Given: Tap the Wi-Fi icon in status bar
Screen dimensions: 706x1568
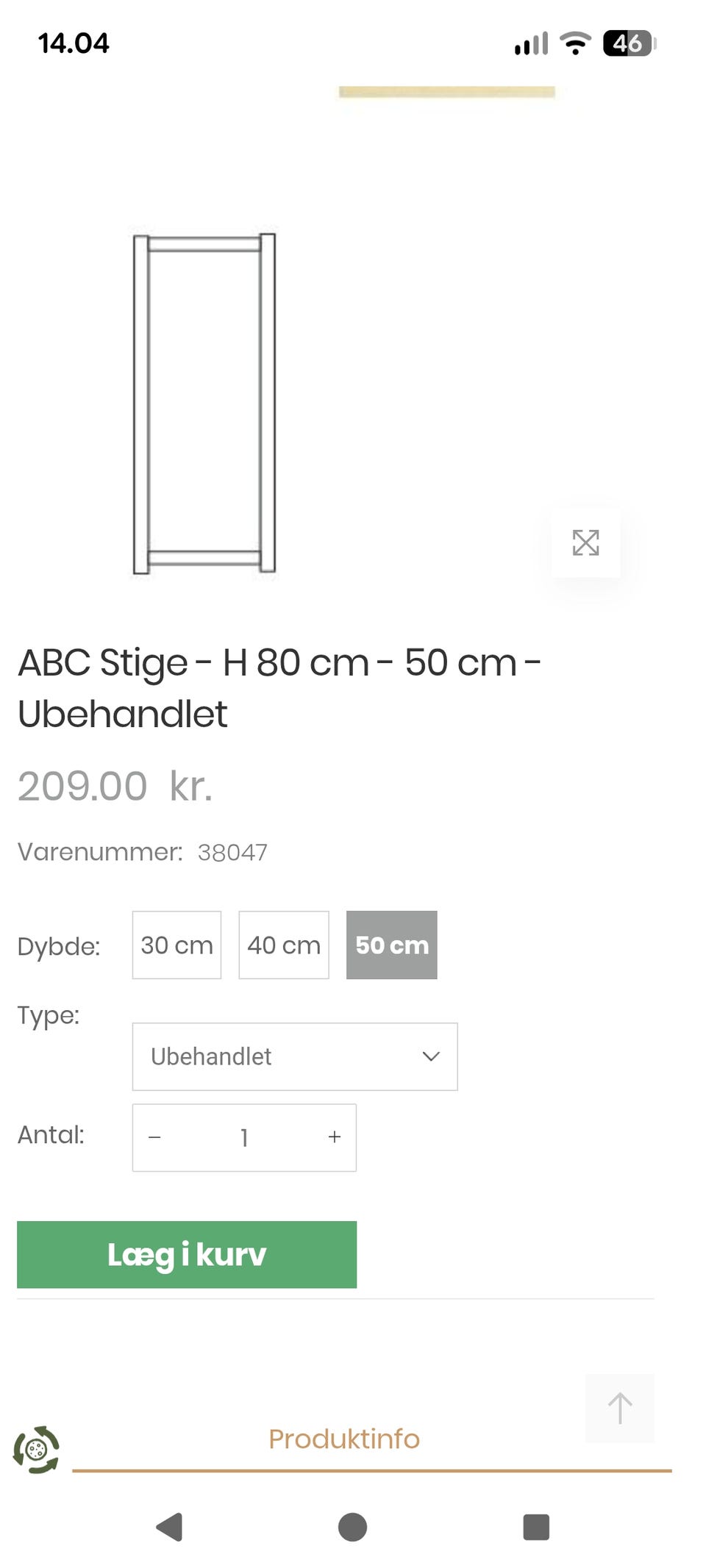Looking at the screenshot, I should pyautogui.click(x=574, y=44).
